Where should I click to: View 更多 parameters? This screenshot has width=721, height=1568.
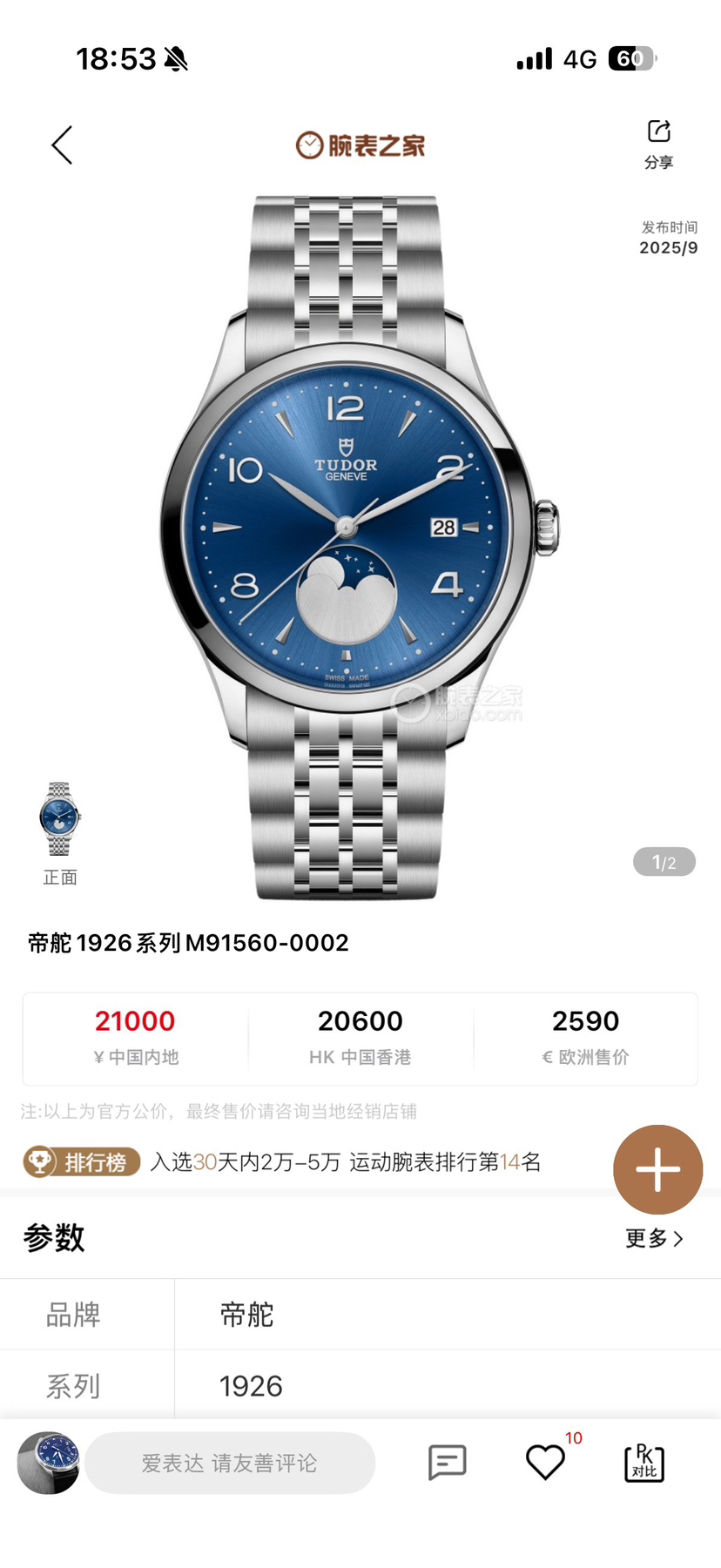point(654,1238)
